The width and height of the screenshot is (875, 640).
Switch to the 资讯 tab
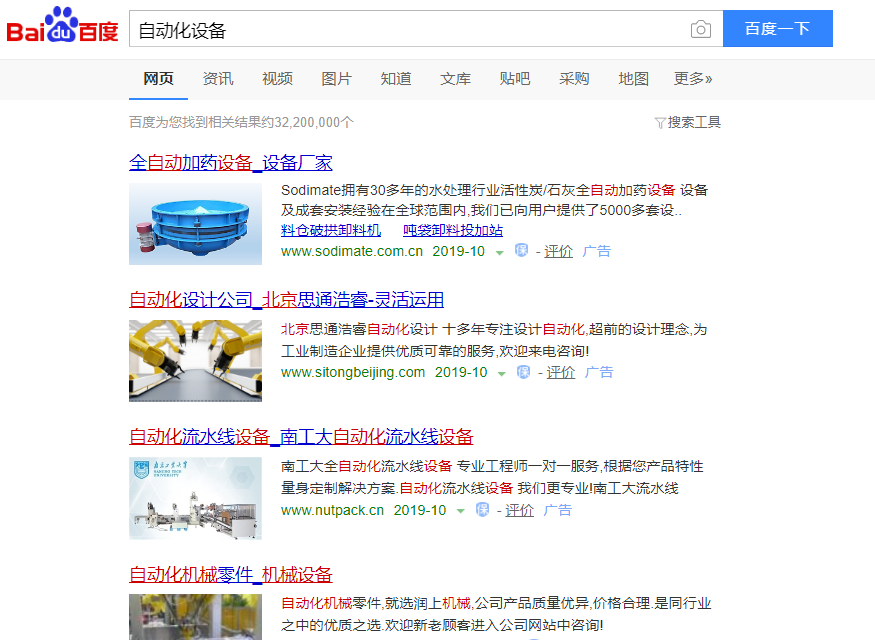[x=218, y=79]
